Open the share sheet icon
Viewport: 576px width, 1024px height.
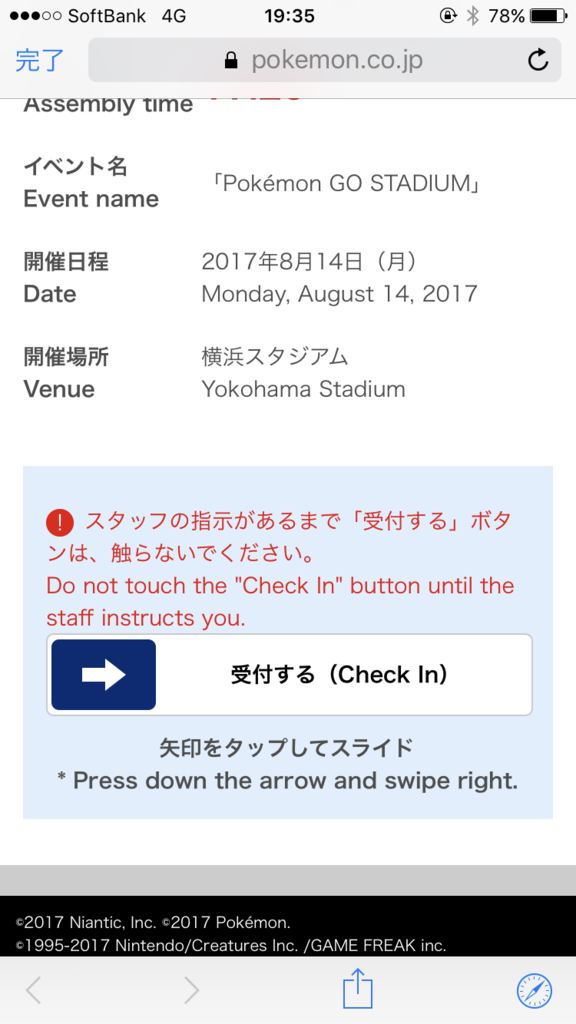pyautogui.click(x=358, y=988)
